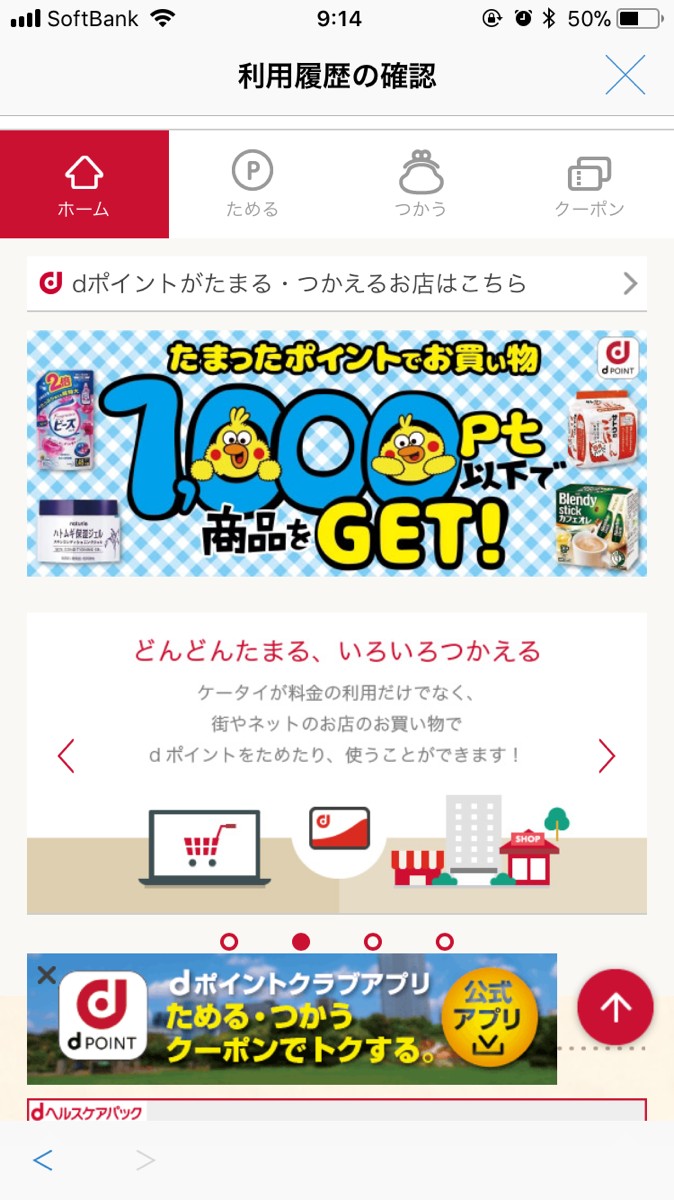Jump to the first carousel page dot

pos(229,941)
